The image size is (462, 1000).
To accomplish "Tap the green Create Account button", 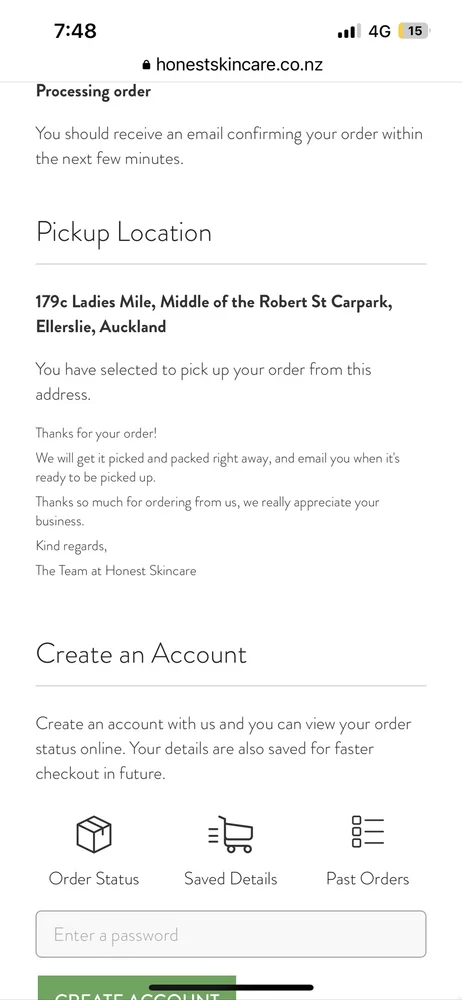I will [x=137, y=987].
